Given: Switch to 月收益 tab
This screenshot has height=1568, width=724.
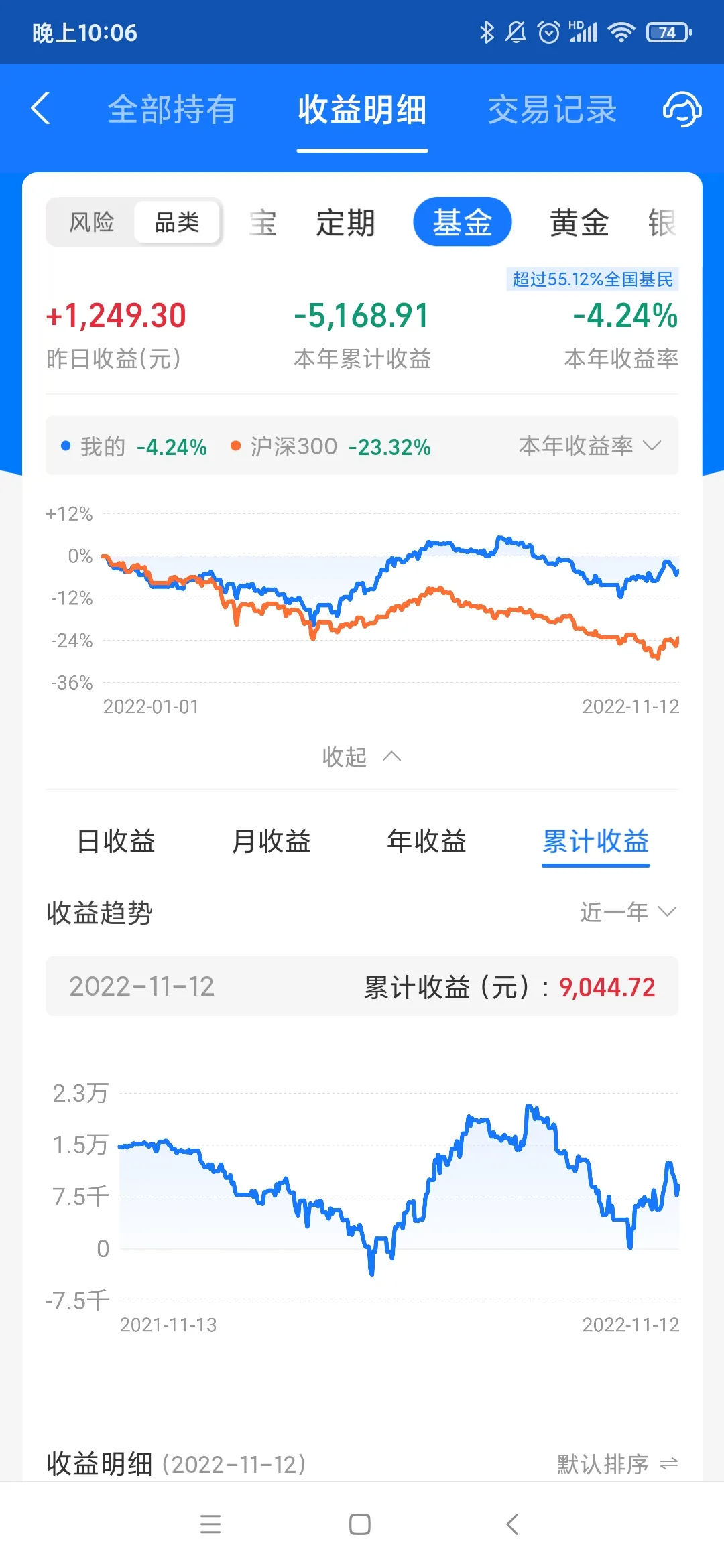Looking at the screenshot, I should click(271, 841).
